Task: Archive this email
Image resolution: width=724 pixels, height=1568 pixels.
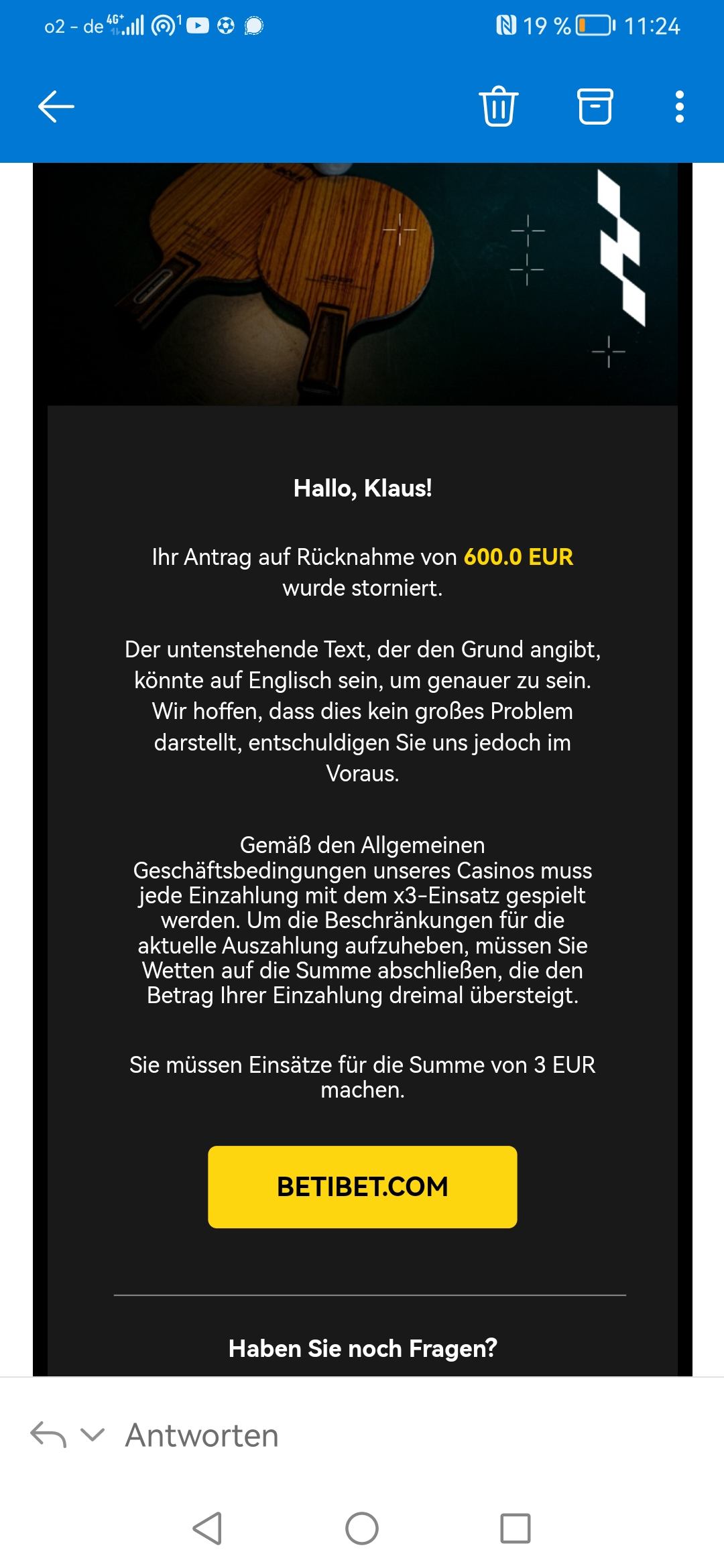Action: coord(595,107)
